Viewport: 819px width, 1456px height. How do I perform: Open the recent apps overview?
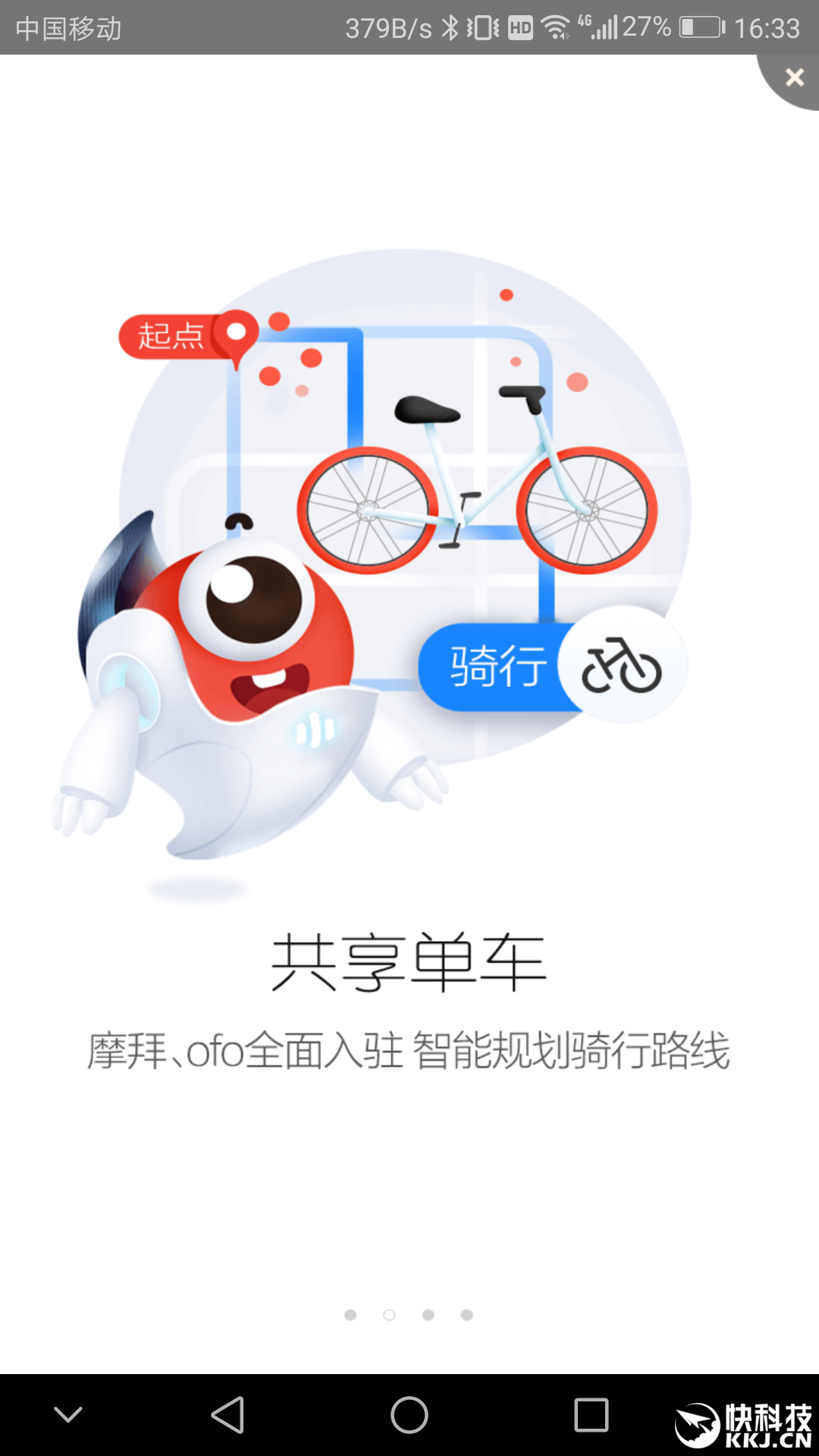591,1415
